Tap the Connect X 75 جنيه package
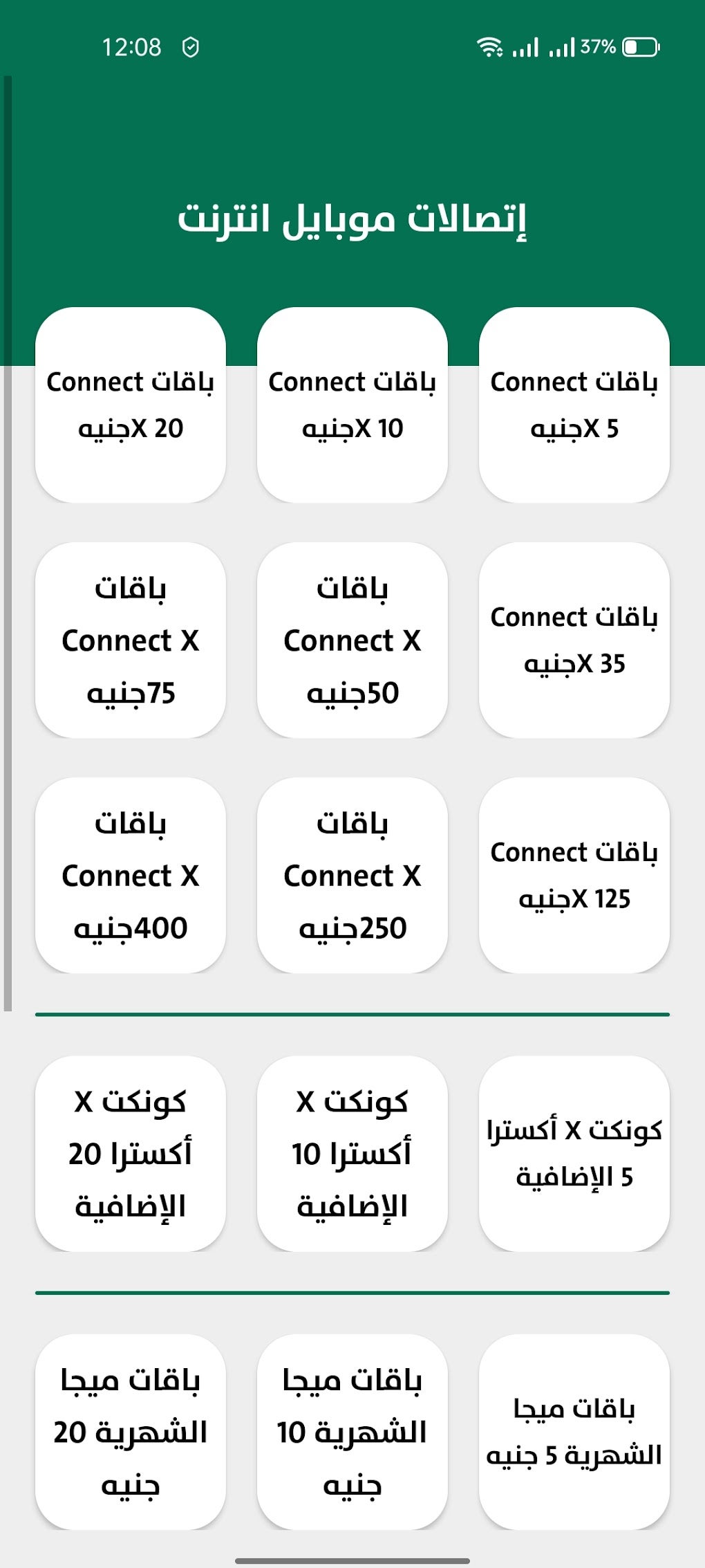705x1568 pixels. pyautogui.click(x=130, y=640)
